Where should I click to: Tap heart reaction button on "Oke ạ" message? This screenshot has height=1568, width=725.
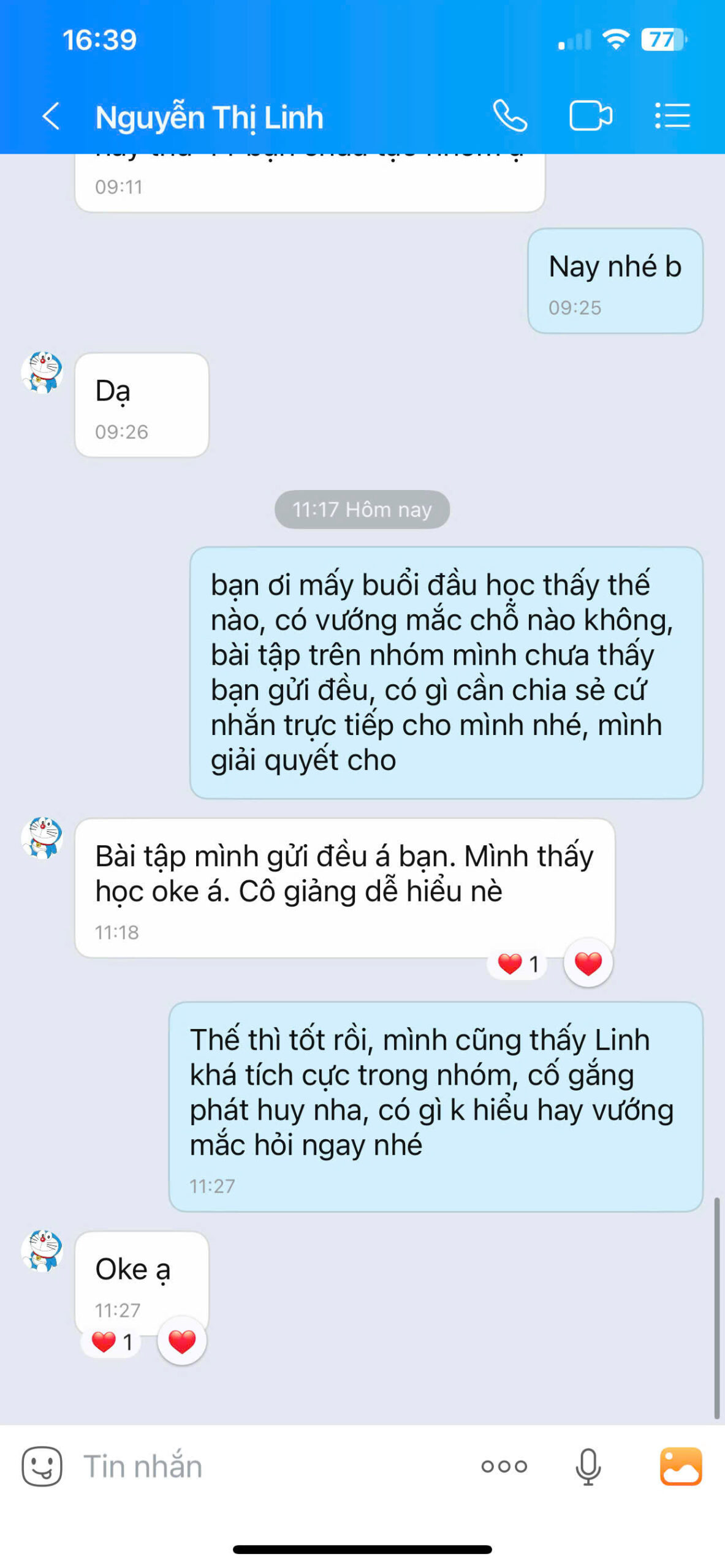click(x=181, y=1341)
